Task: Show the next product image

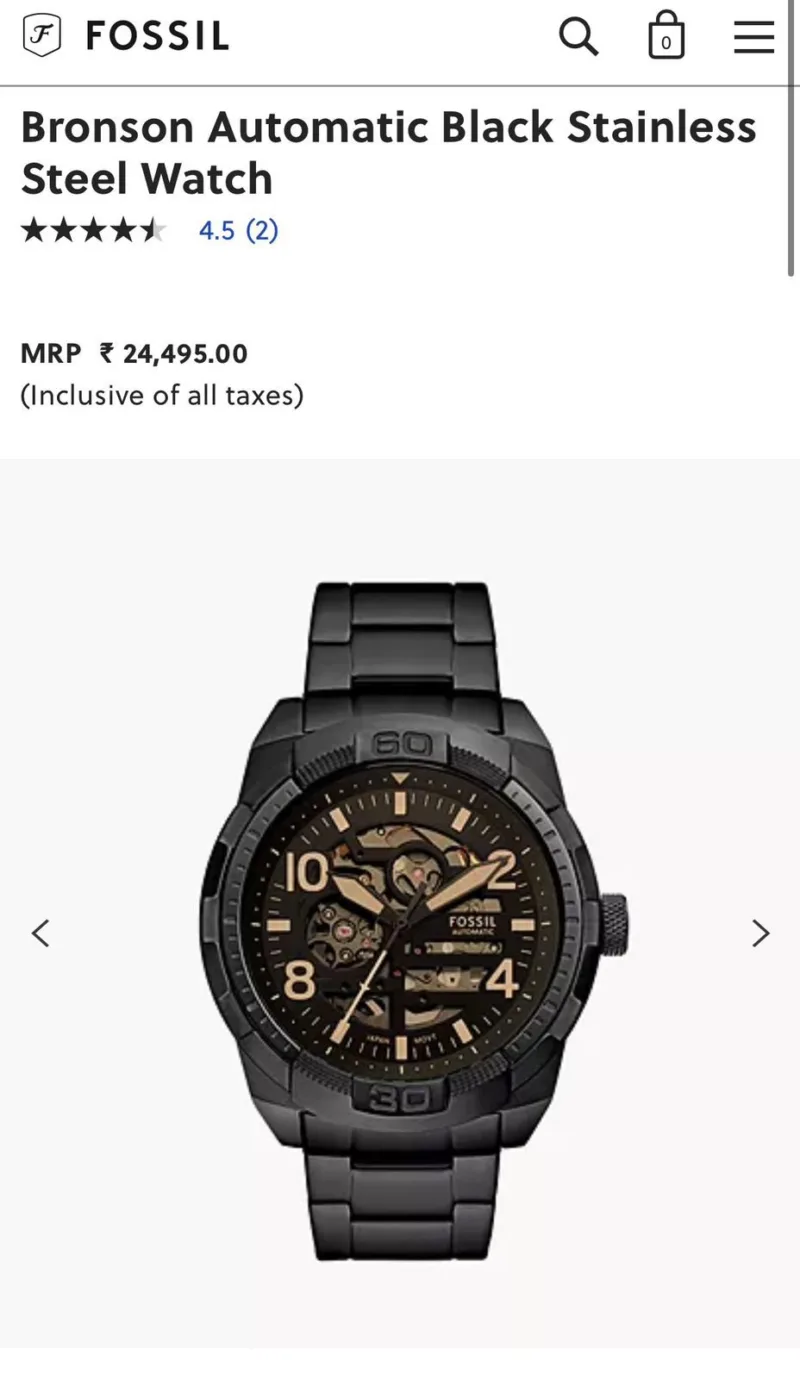Action: click(761, 933)
